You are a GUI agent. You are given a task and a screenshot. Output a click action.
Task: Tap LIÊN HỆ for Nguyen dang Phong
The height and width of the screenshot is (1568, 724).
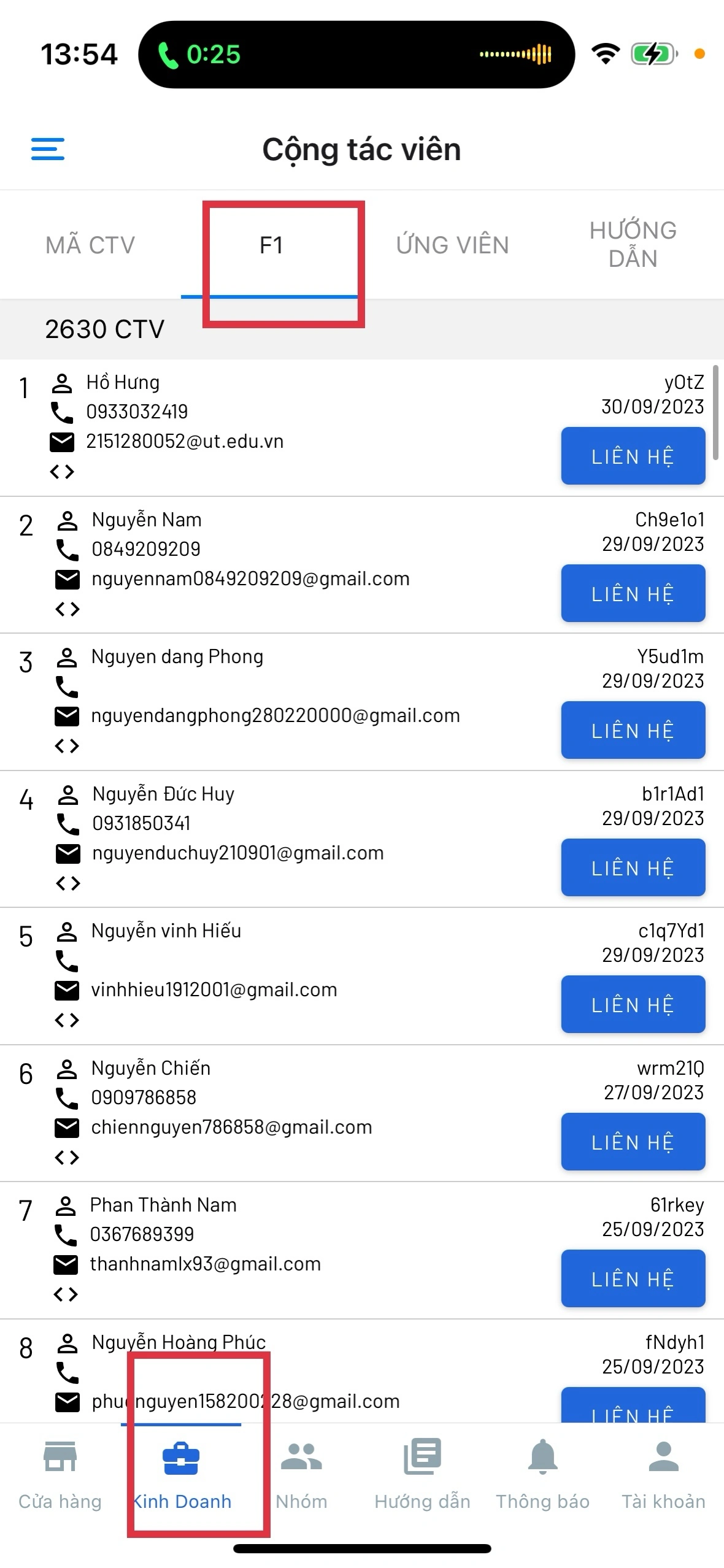click(633, 731)
